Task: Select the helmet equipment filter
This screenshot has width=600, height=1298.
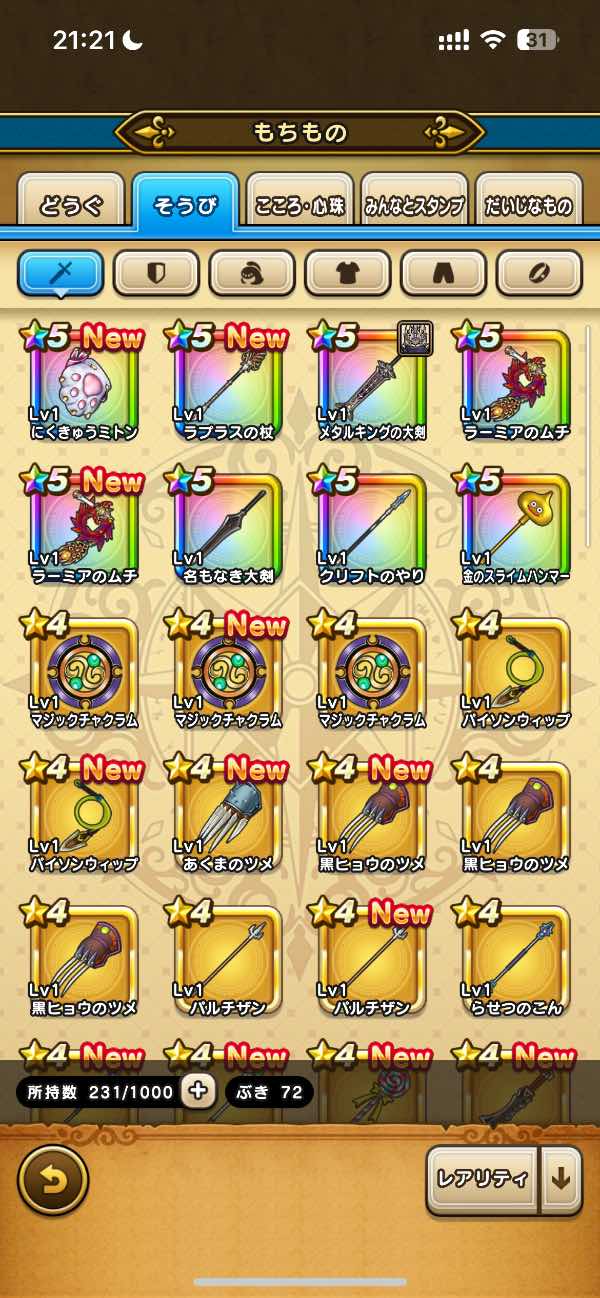Action: coord(251,273)
